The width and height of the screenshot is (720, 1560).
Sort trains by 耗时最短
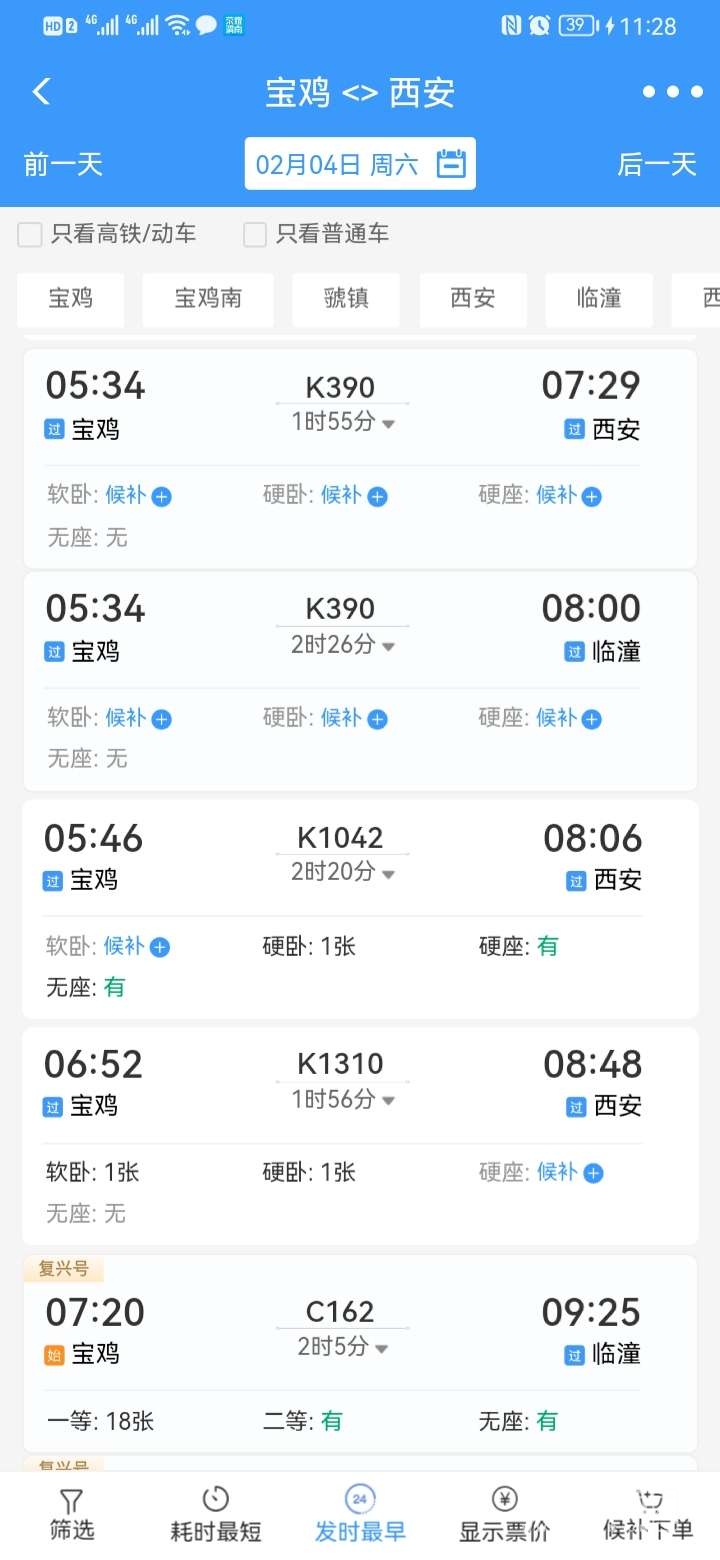point(216,1514)
